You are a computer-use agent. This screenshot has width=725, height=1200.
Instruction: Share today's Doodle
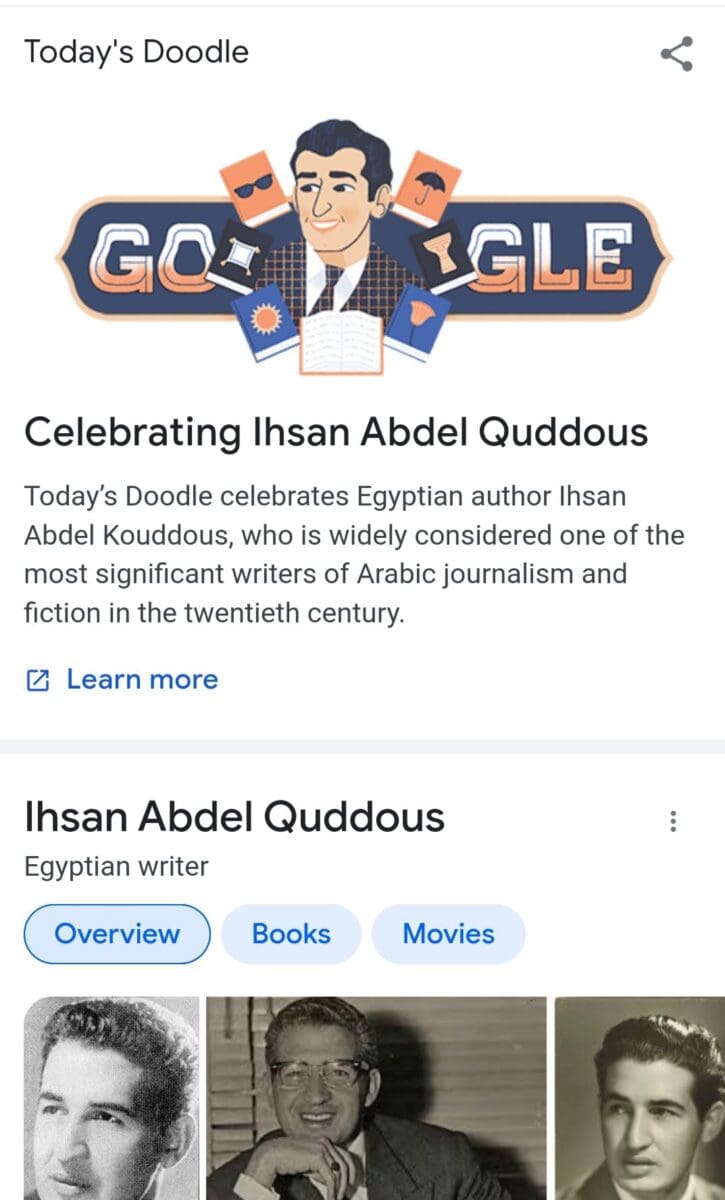point(676,54)
